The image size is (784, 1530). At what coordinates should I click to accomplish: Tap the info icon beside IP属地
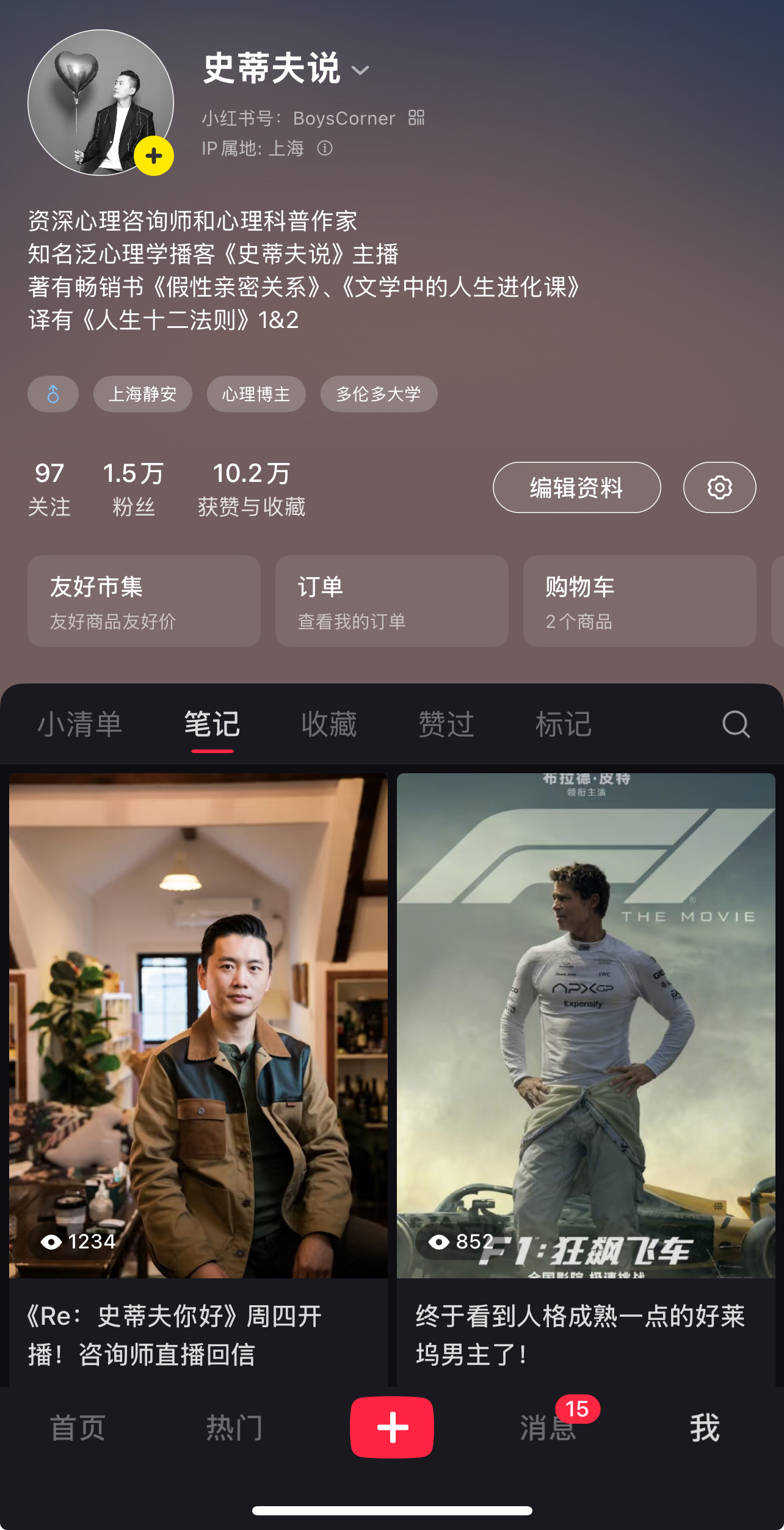(325, 148)
